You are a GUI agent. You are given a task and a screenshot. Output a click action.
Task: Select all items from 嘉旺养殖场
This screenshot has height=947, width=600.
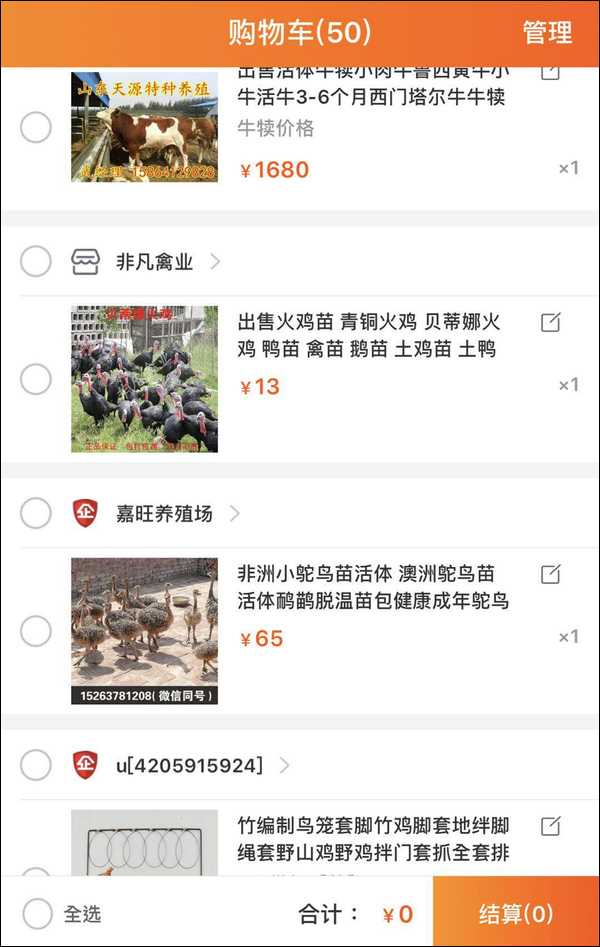click(36, 514)
